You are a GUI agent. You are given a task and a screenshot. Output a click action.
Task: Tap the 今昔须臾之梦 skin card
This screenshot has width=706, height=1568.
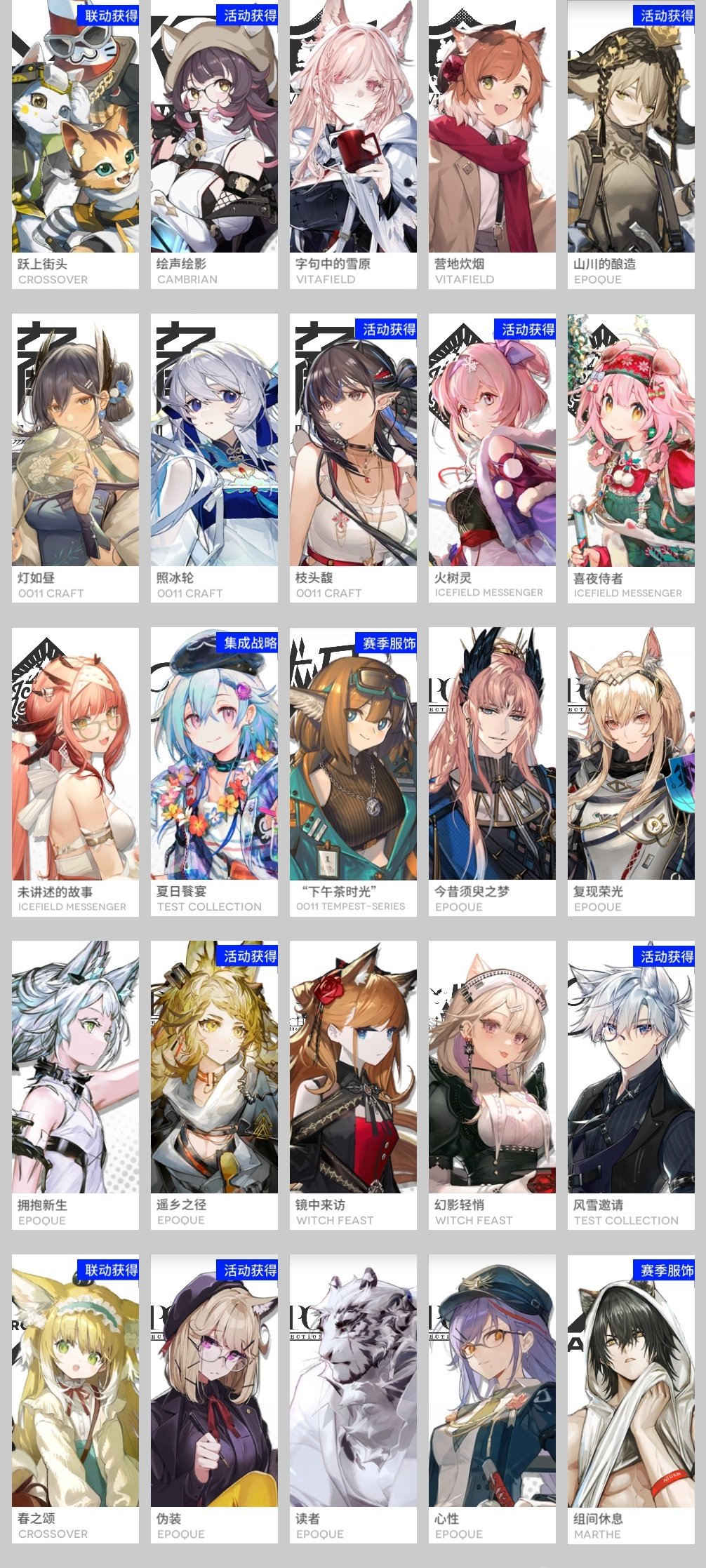(492, 770)
